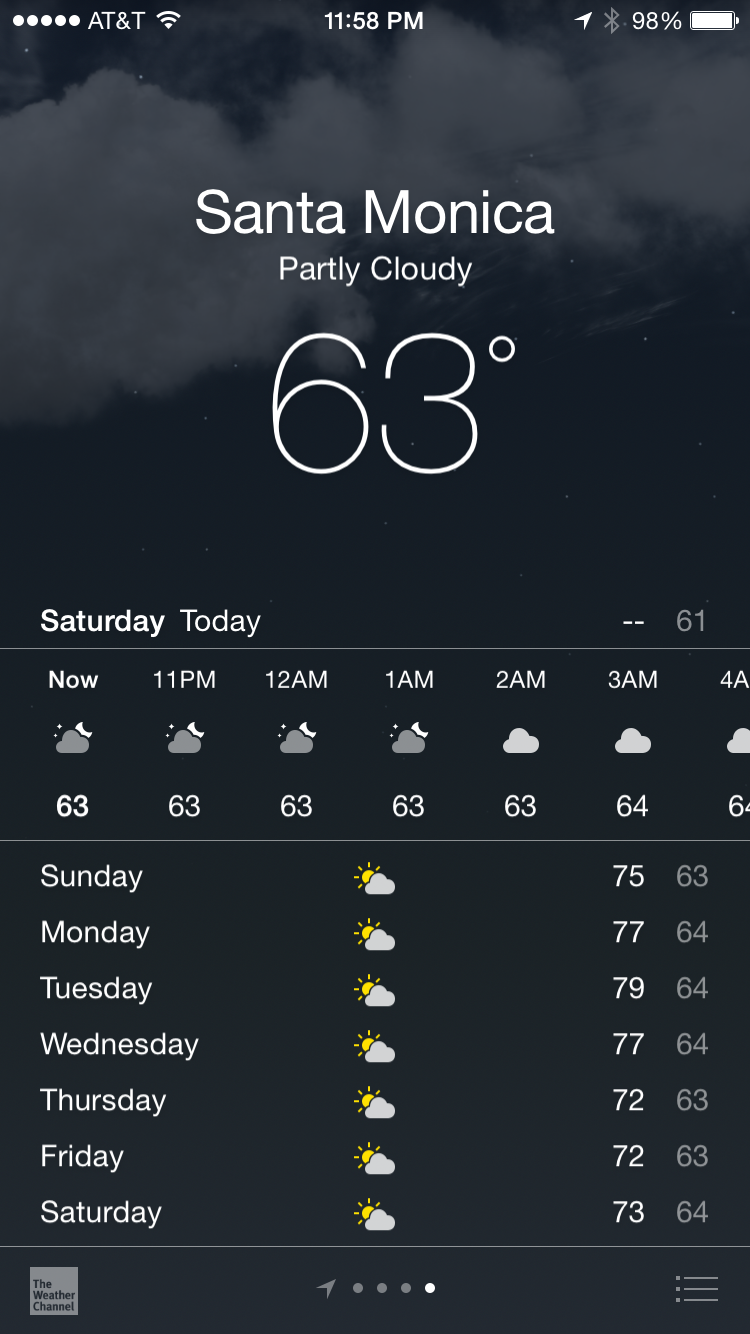Tap Saturday's partly sunny forecast icon
750x1334 pixels.
click(x=373, y=1211)
